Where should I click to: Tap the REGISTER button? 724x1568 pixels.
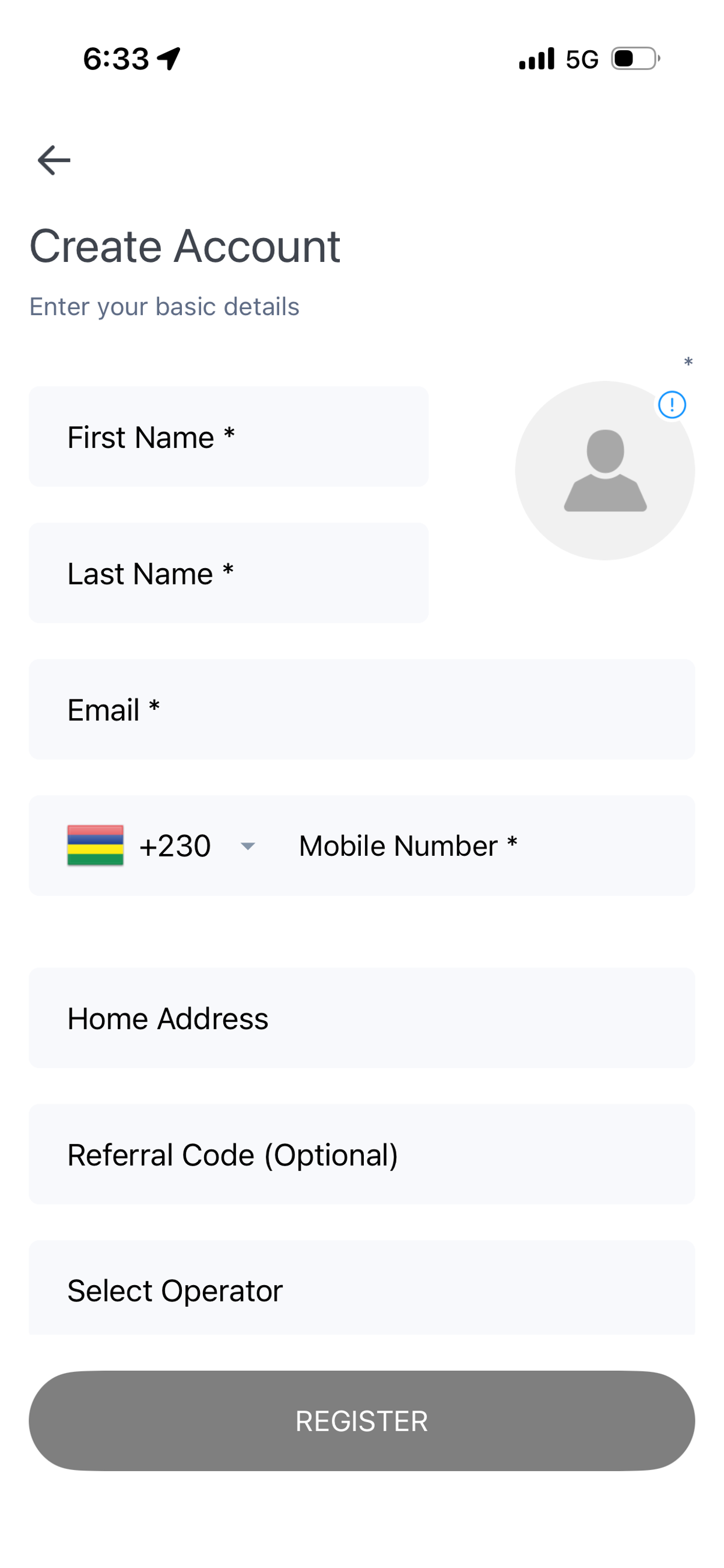(362, 1420)
